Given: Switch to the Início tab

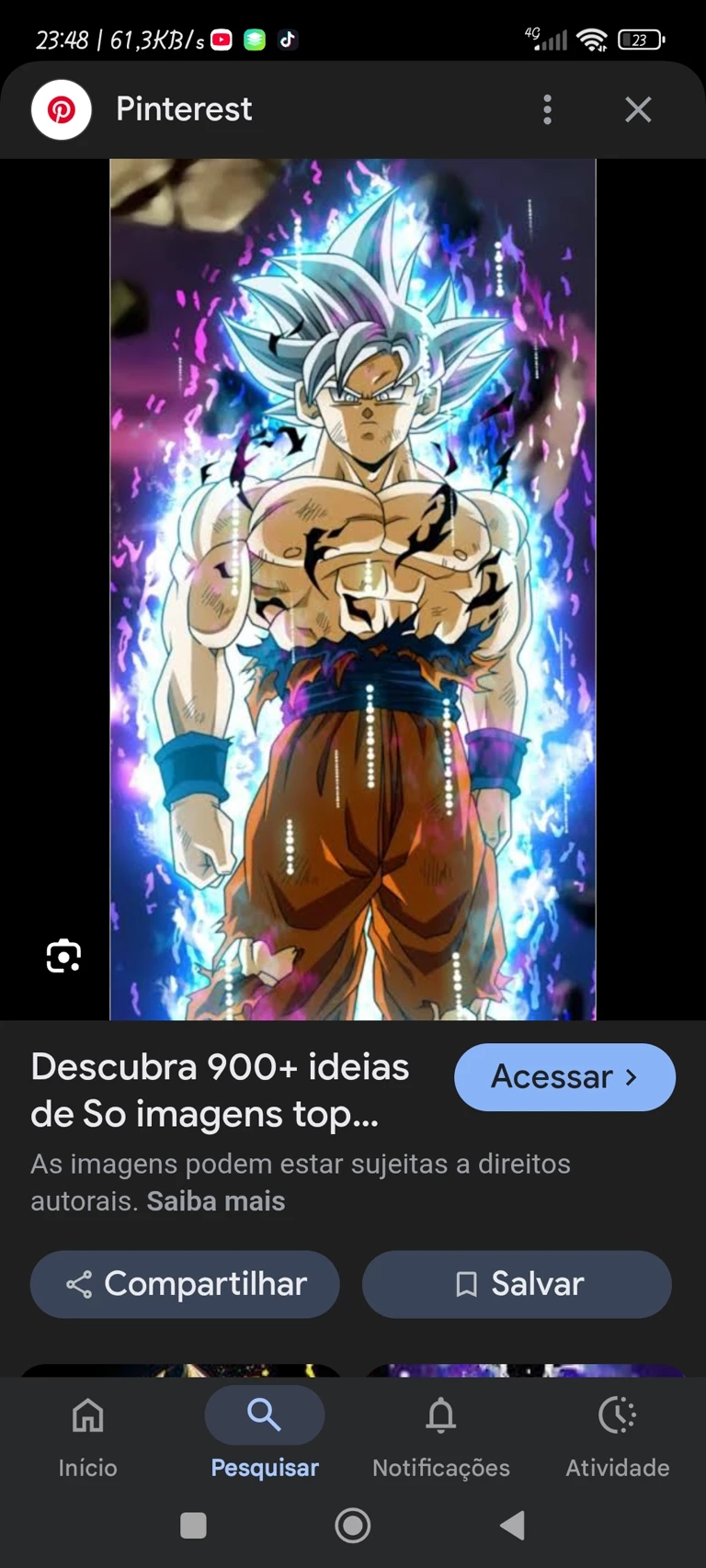Looking at the screenshot, I should point(88,1434).
